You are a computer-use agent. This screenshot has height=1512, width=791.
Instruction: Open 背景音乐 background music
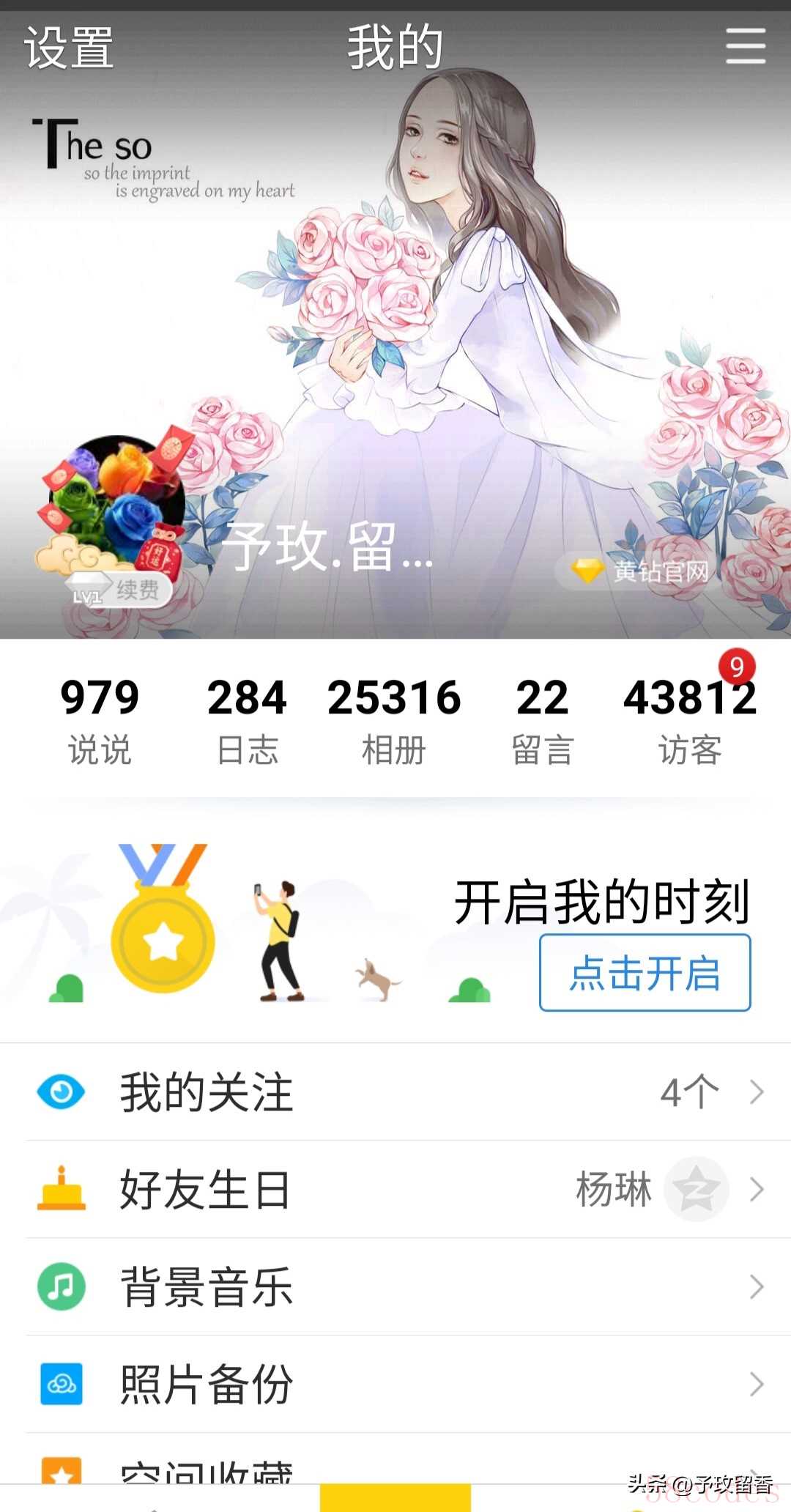[x=395, y=1286]
